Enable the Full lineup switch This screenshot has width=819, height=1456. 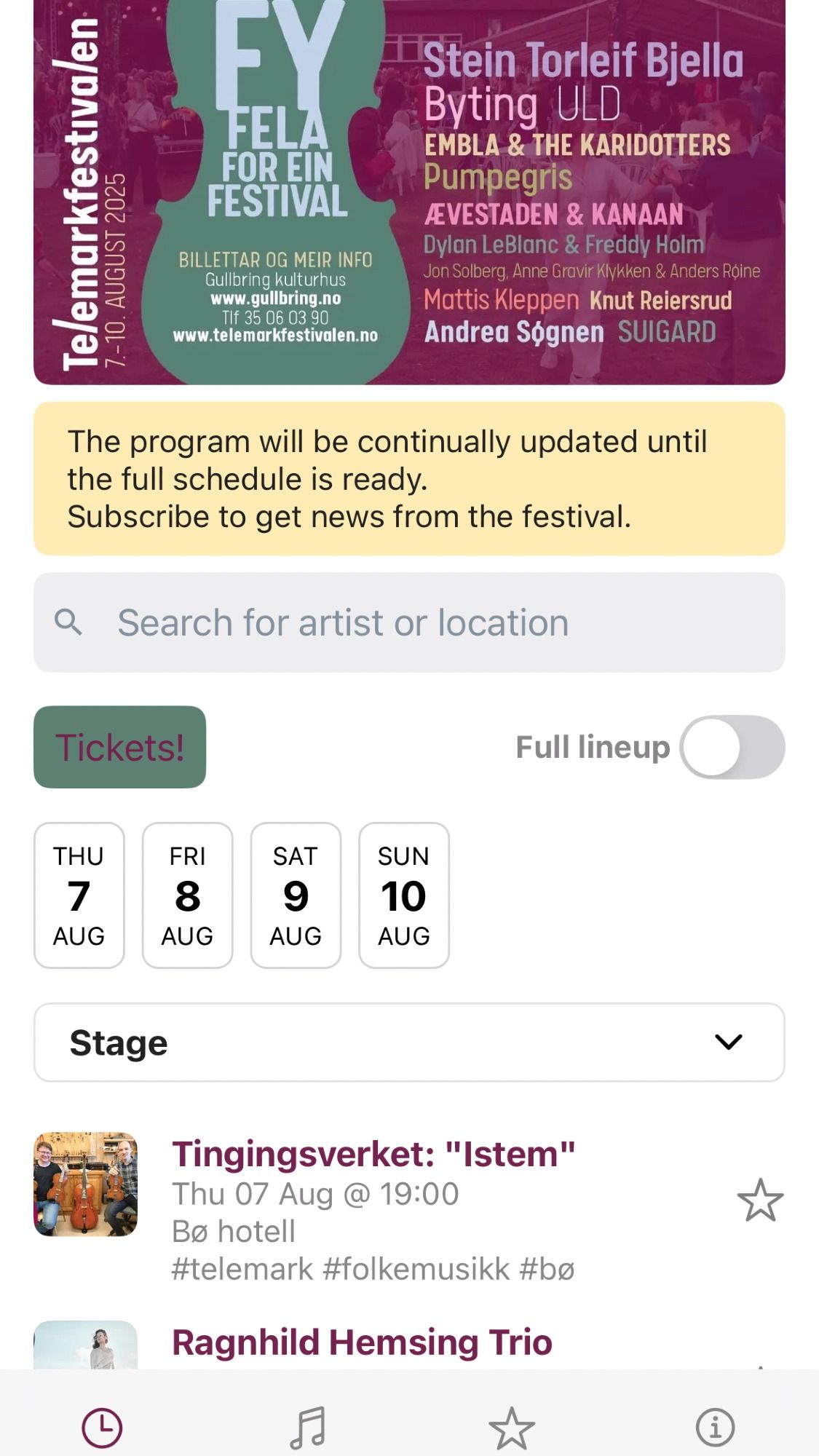point(732,747)
